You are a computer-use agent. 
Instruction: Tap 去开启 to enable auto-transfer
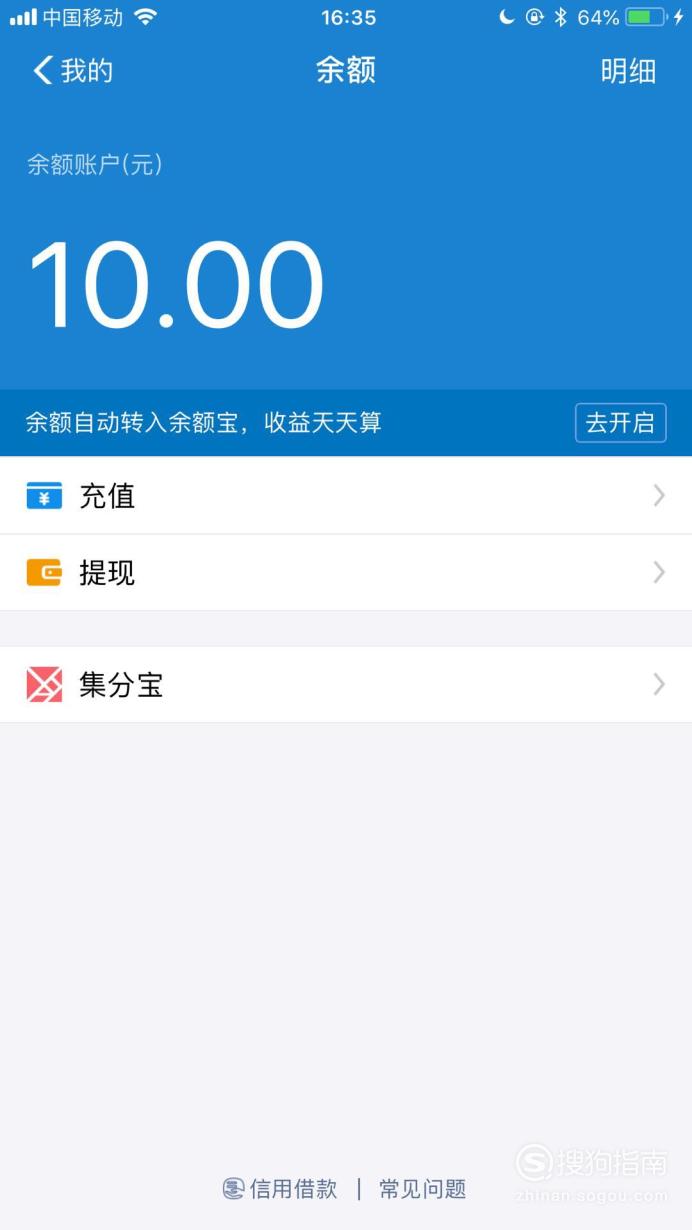(x=620, y=423)
